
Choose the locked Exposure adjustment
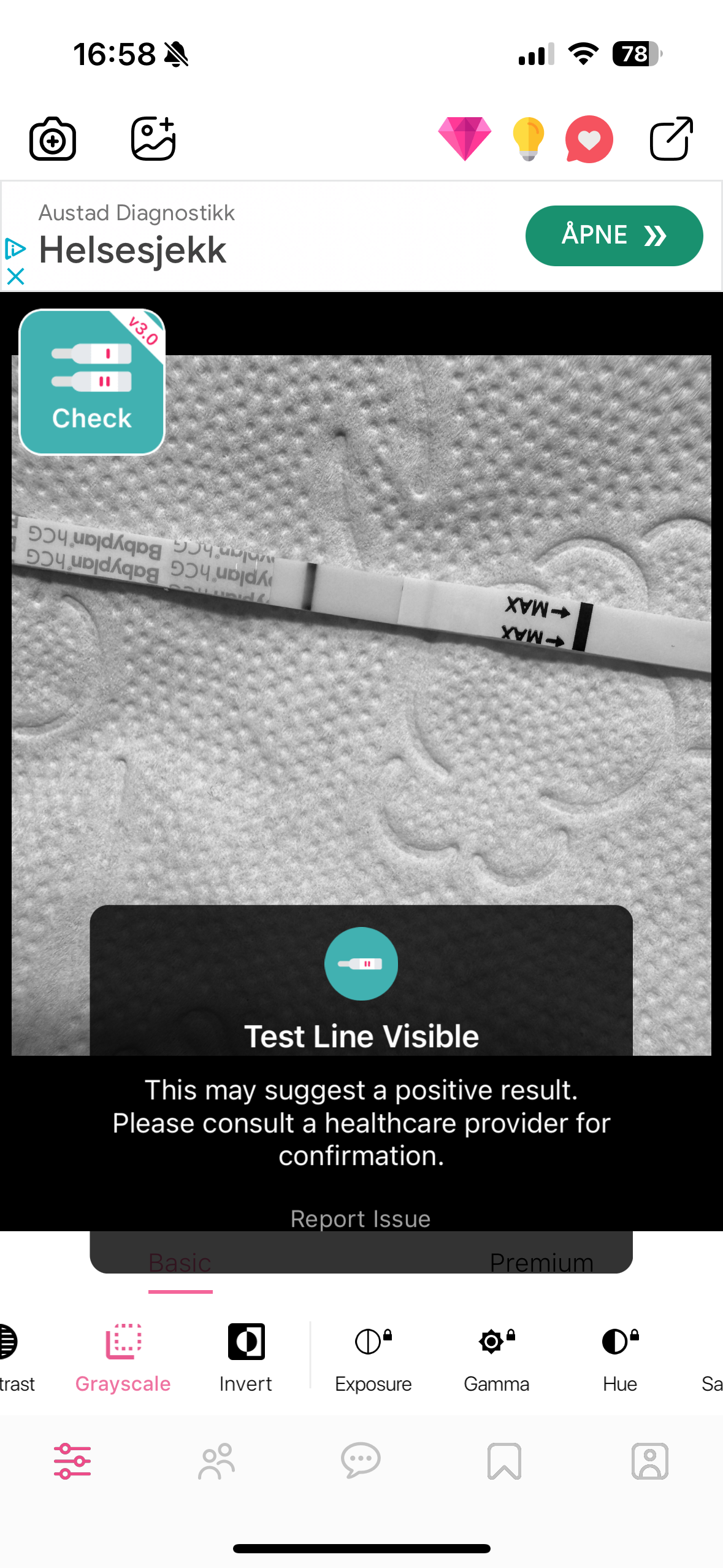pyautogui.click(x=373, y=1357)
